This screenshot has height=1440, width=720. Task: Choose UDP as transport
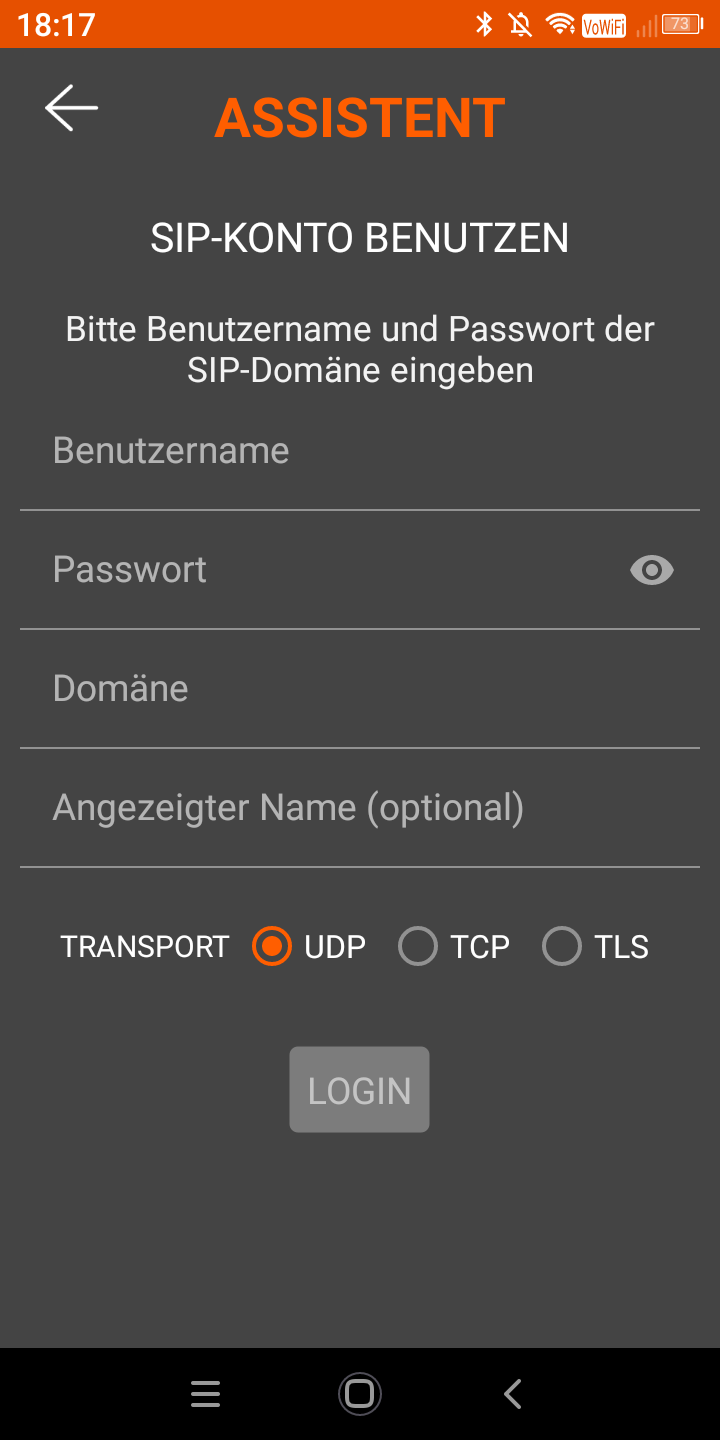click(309, 946)
